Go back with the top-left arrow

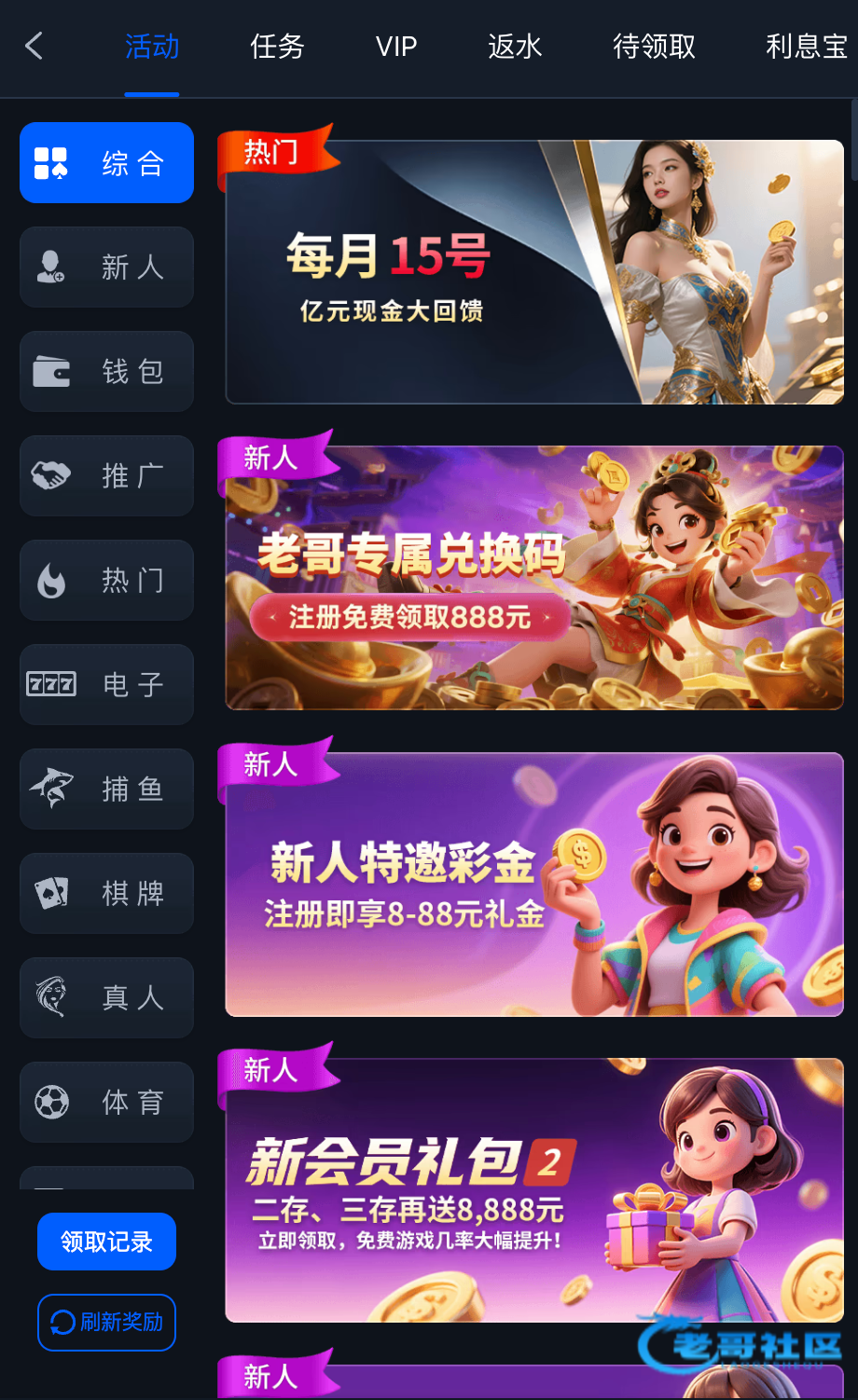(35, 46)
